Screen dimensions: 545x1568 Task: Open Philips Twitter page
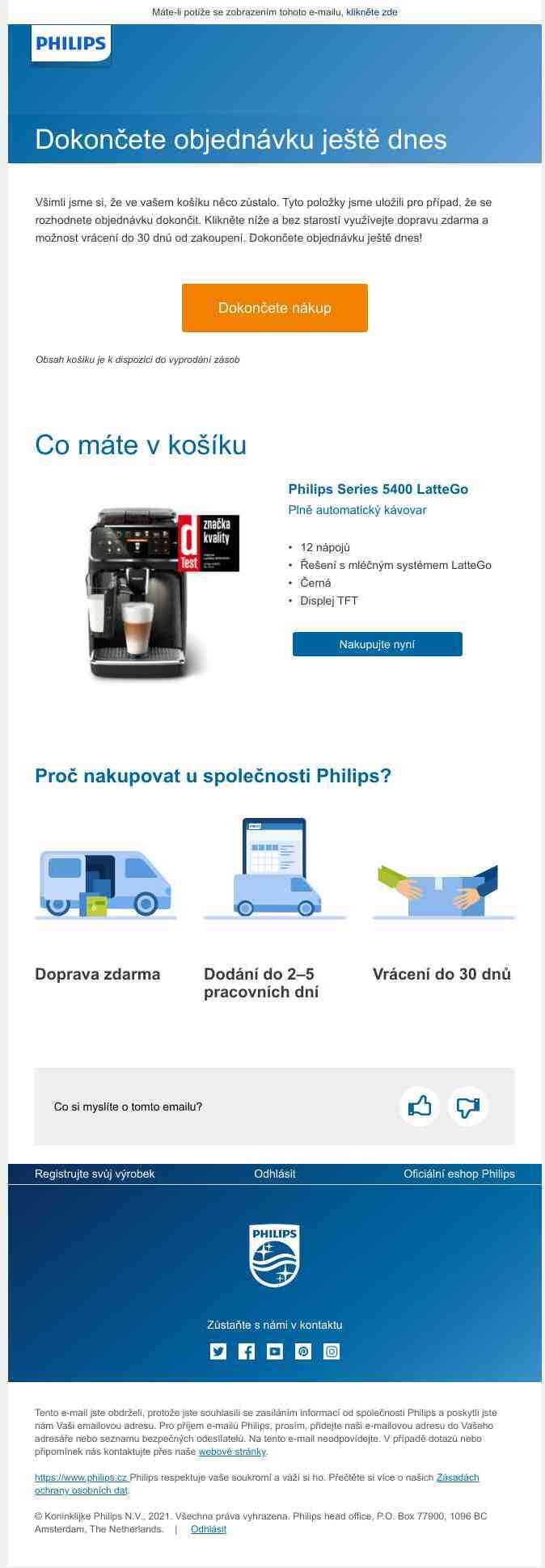(x=218, y=1351)
